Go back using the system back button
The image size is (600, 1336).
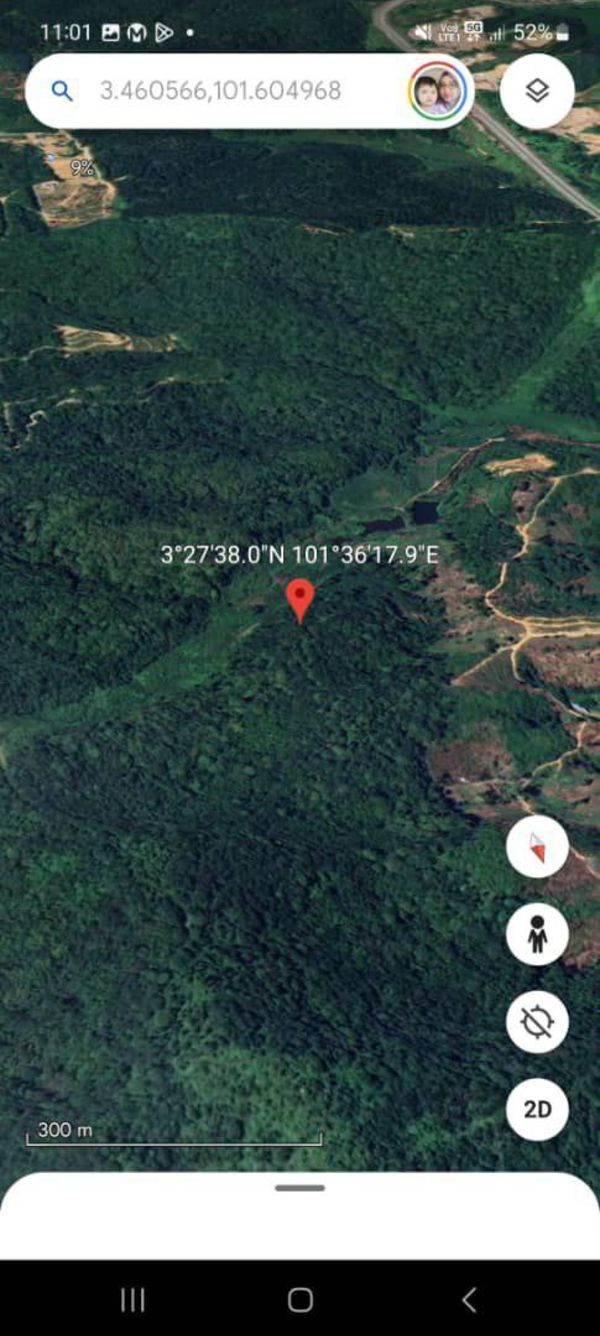[x=468, y=1299]
